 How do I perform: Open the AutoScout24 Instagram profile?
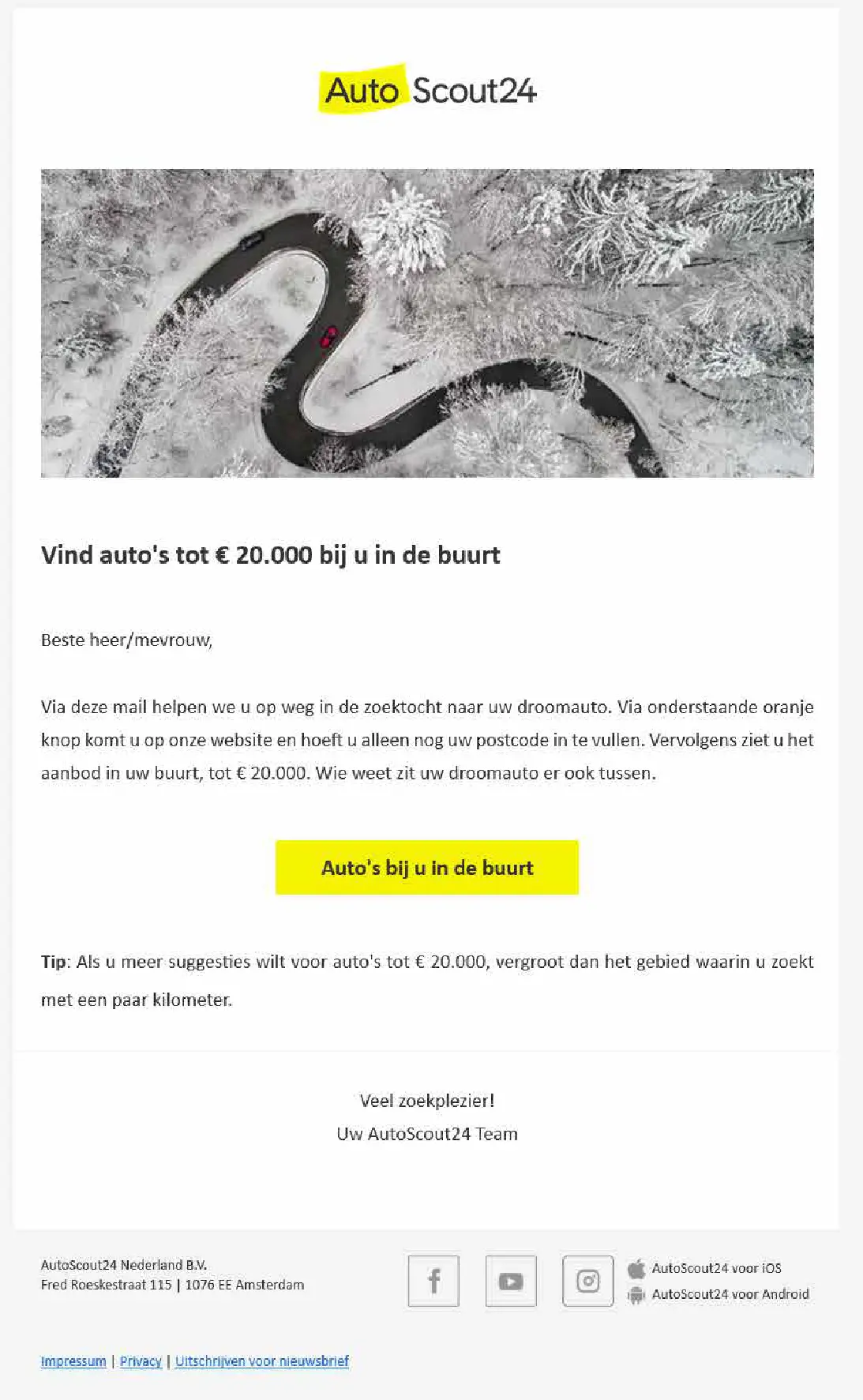pos(587,1281)
